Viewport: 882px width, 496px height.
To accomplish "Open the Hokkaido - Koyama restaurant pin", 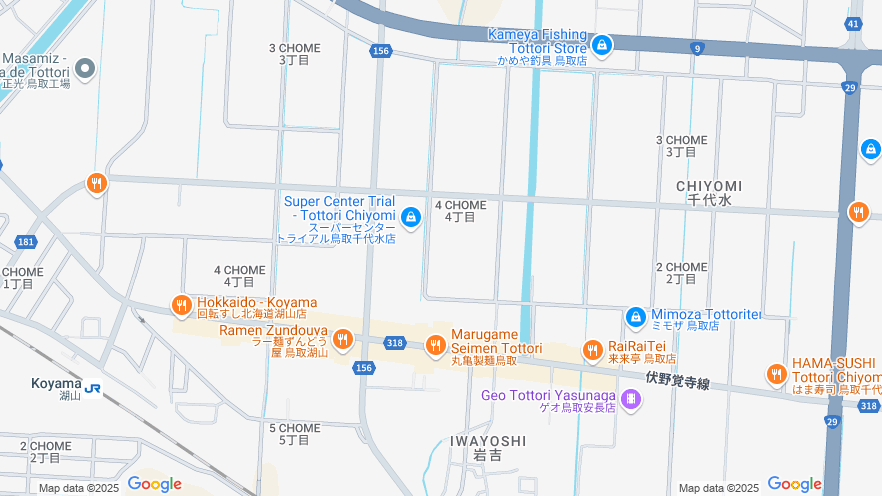I will pos(181,306).
